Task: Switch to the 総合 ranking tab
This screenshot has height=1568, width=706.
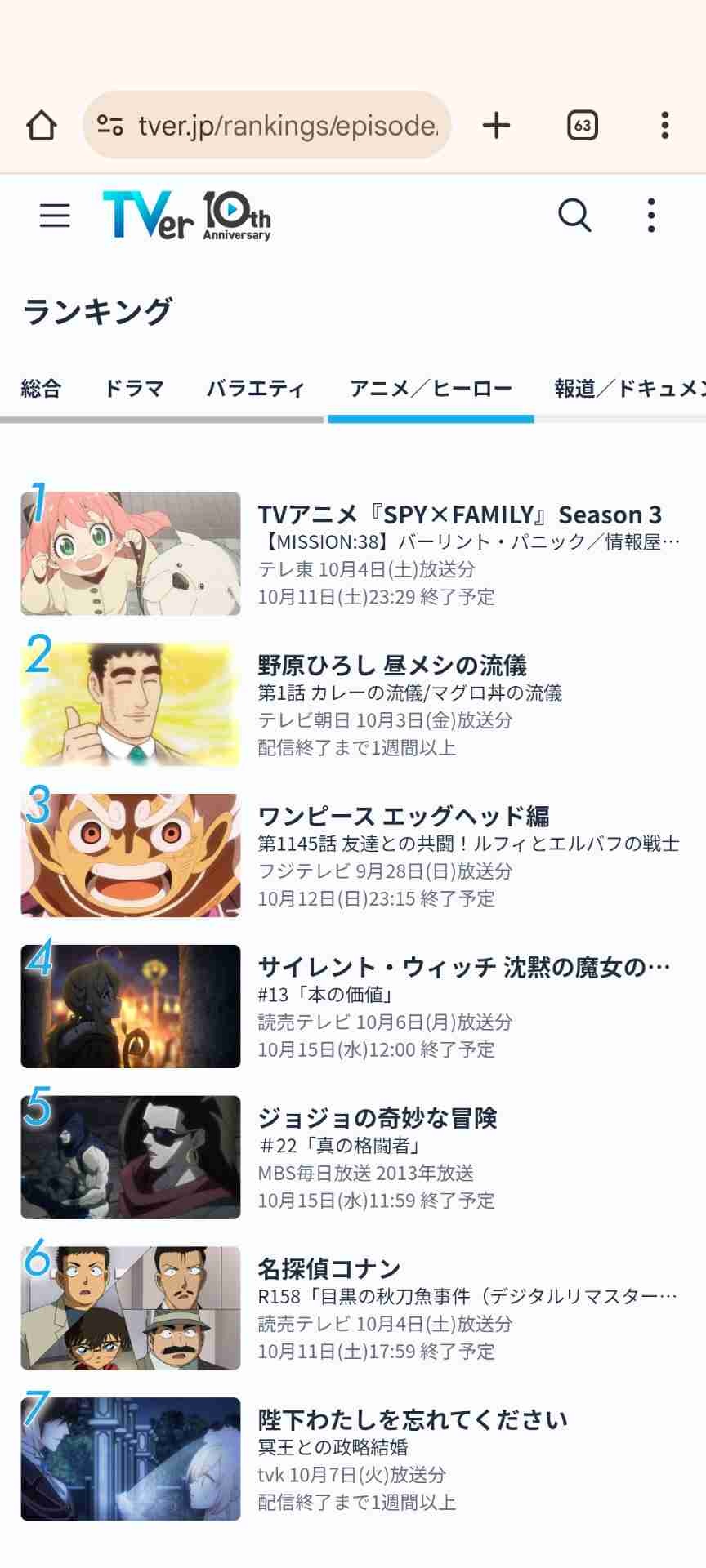Action: tap(41, 388)
